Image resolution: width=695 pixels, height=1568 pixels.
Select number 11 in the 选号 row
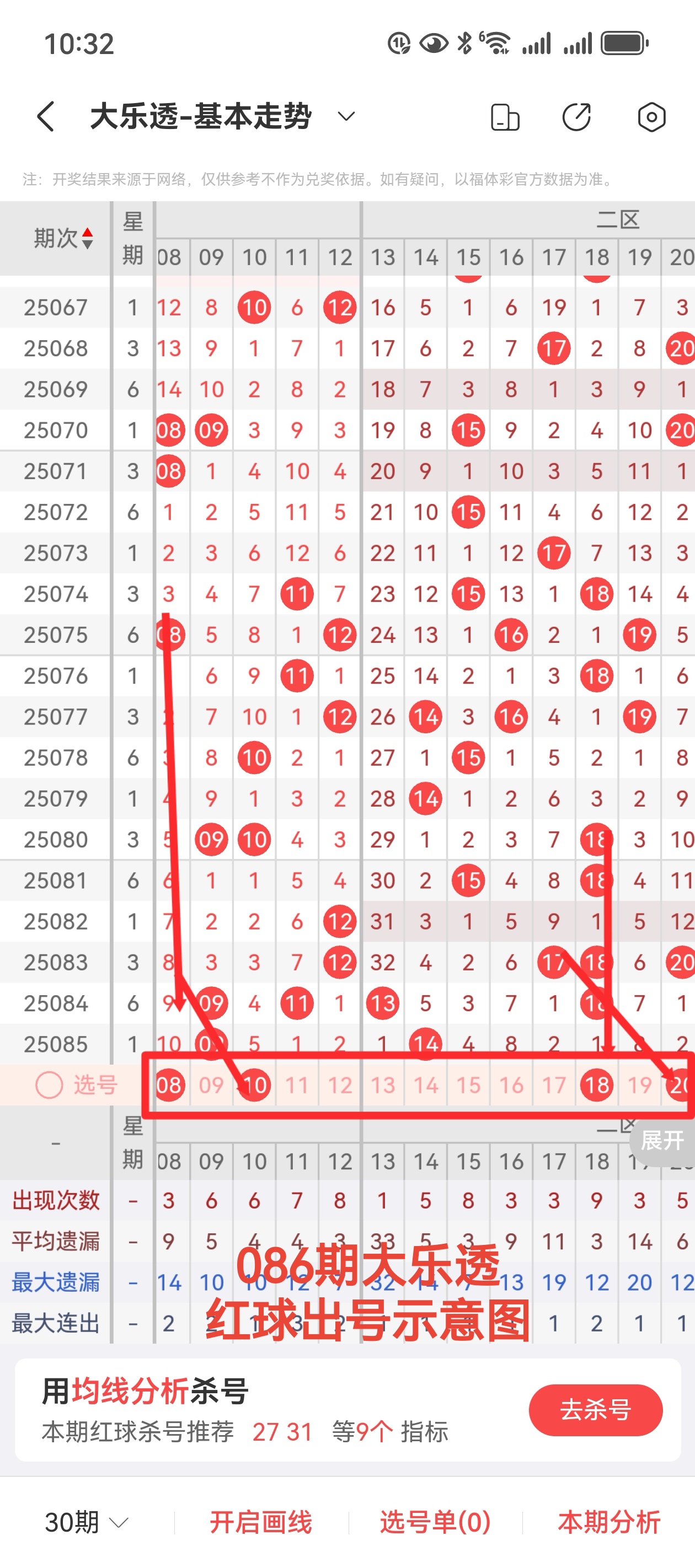pyautogui.click(x=297, y=1084)
